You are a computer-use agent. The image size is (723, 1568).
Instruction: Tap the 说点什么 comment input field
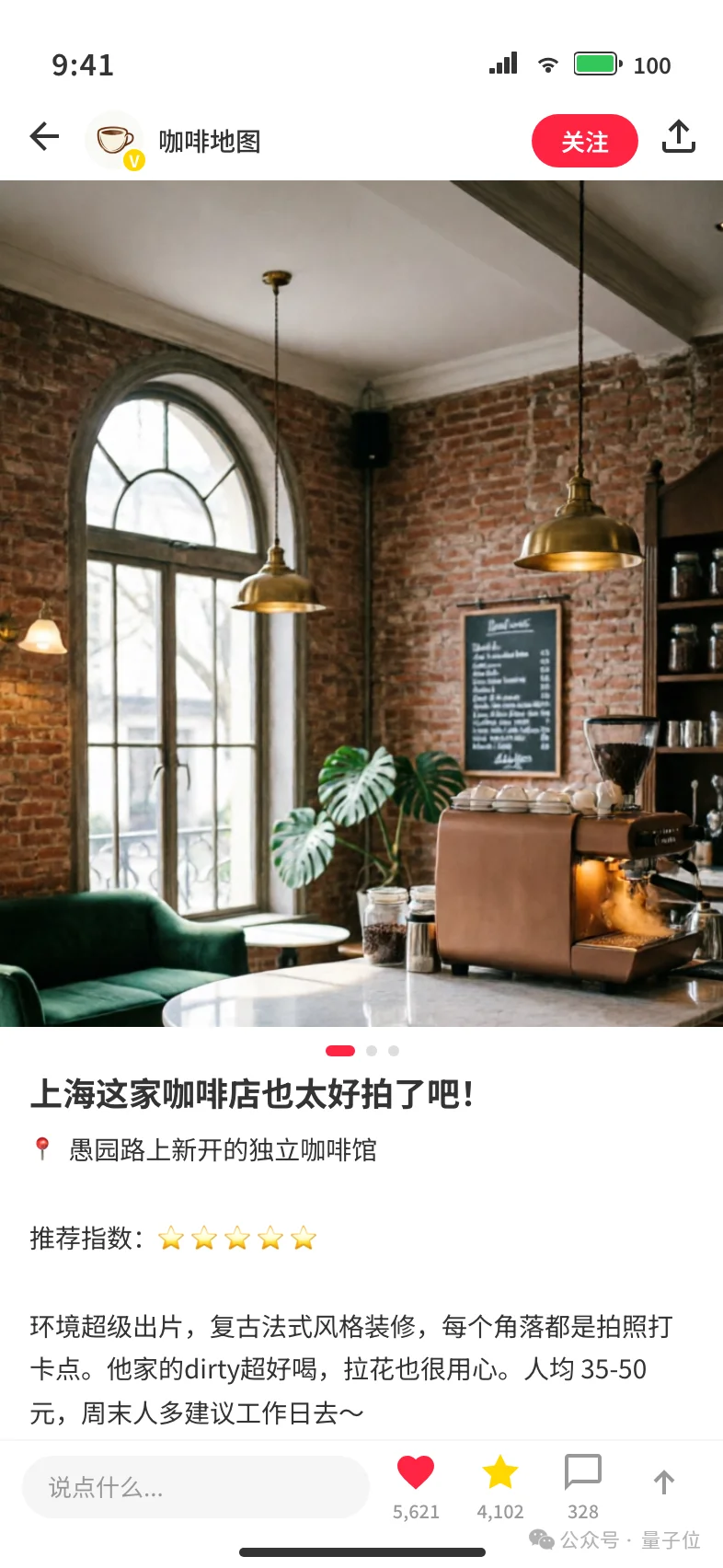pyautogui.click(x=195, y=1486)
